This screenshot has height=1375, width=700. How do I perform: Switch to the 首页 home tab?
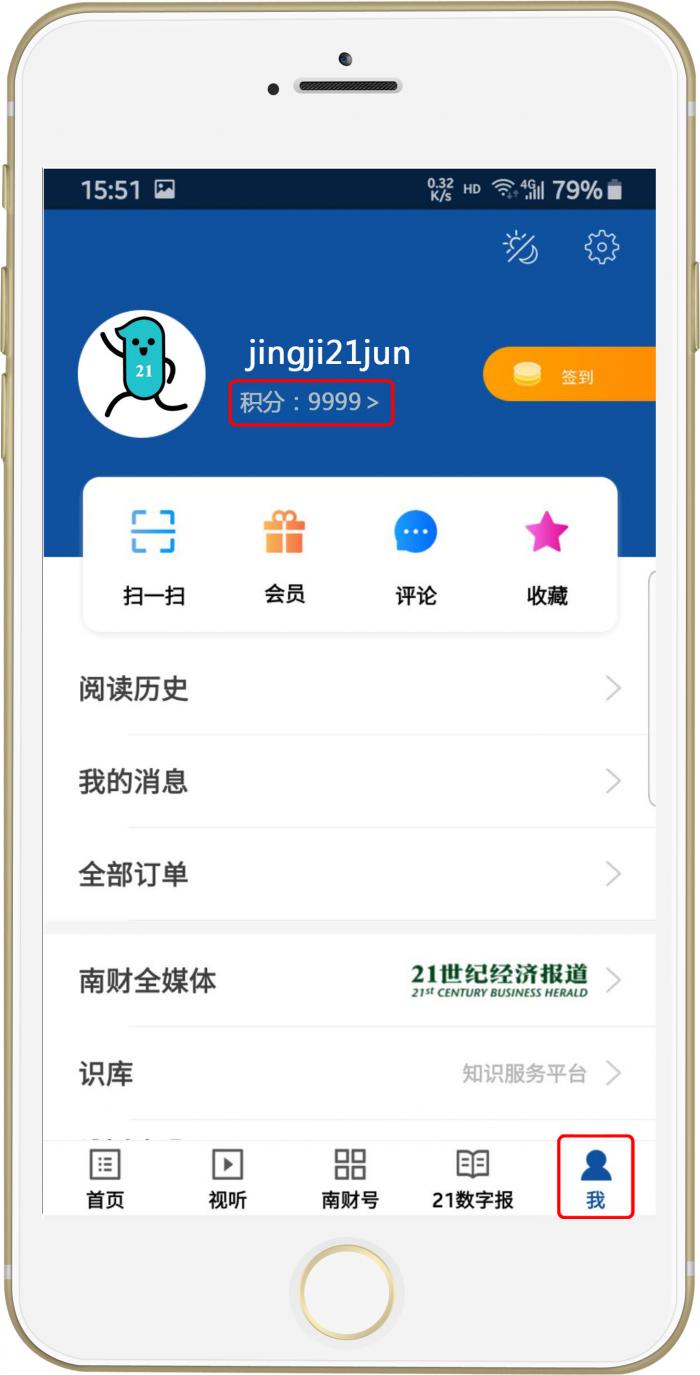(x=105, y=1178)
